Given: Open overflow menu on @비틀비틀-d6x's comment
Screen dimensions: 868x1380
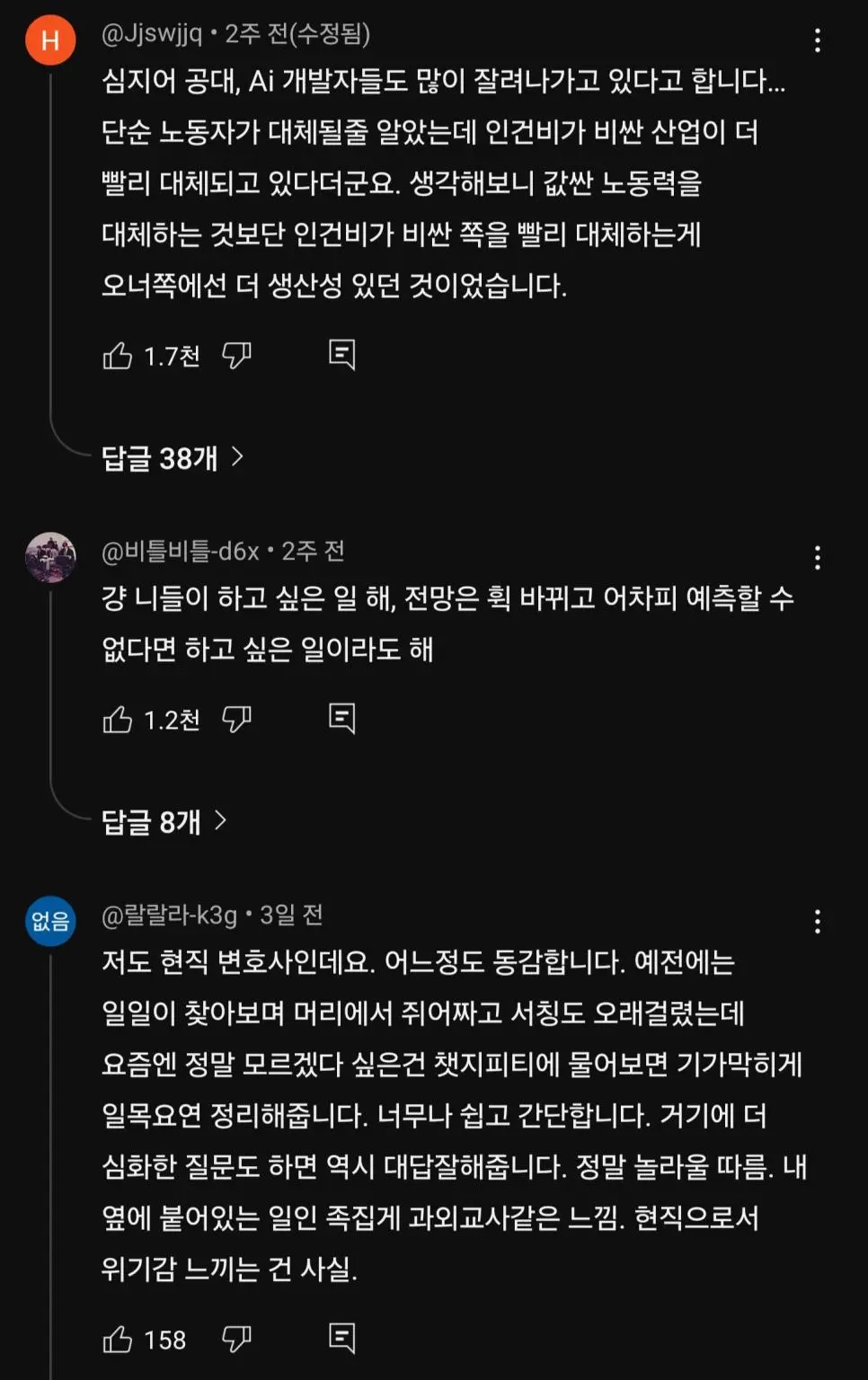Looking at the screenshot, I should pos(817,558).
